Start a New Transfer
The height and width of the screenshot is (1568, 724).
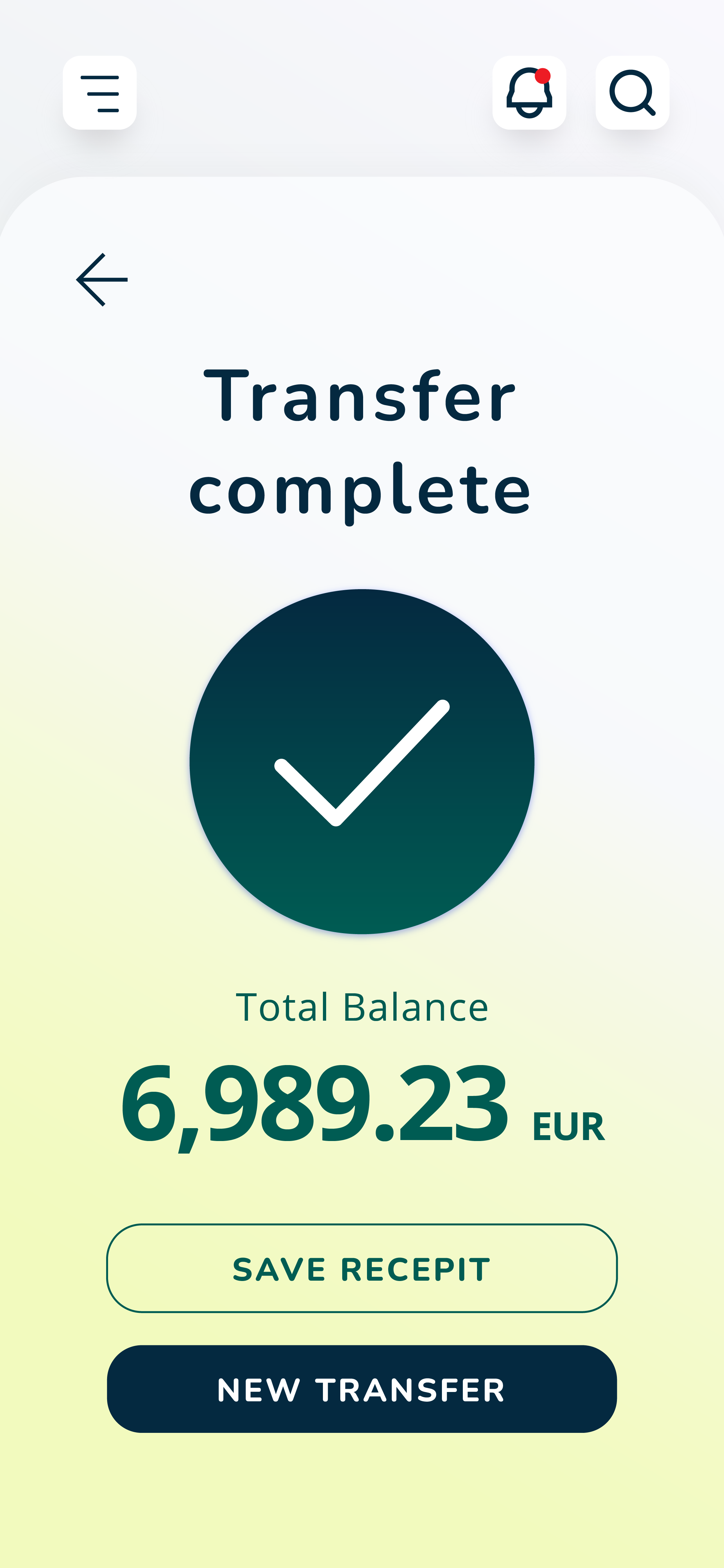click(362, 1390)
